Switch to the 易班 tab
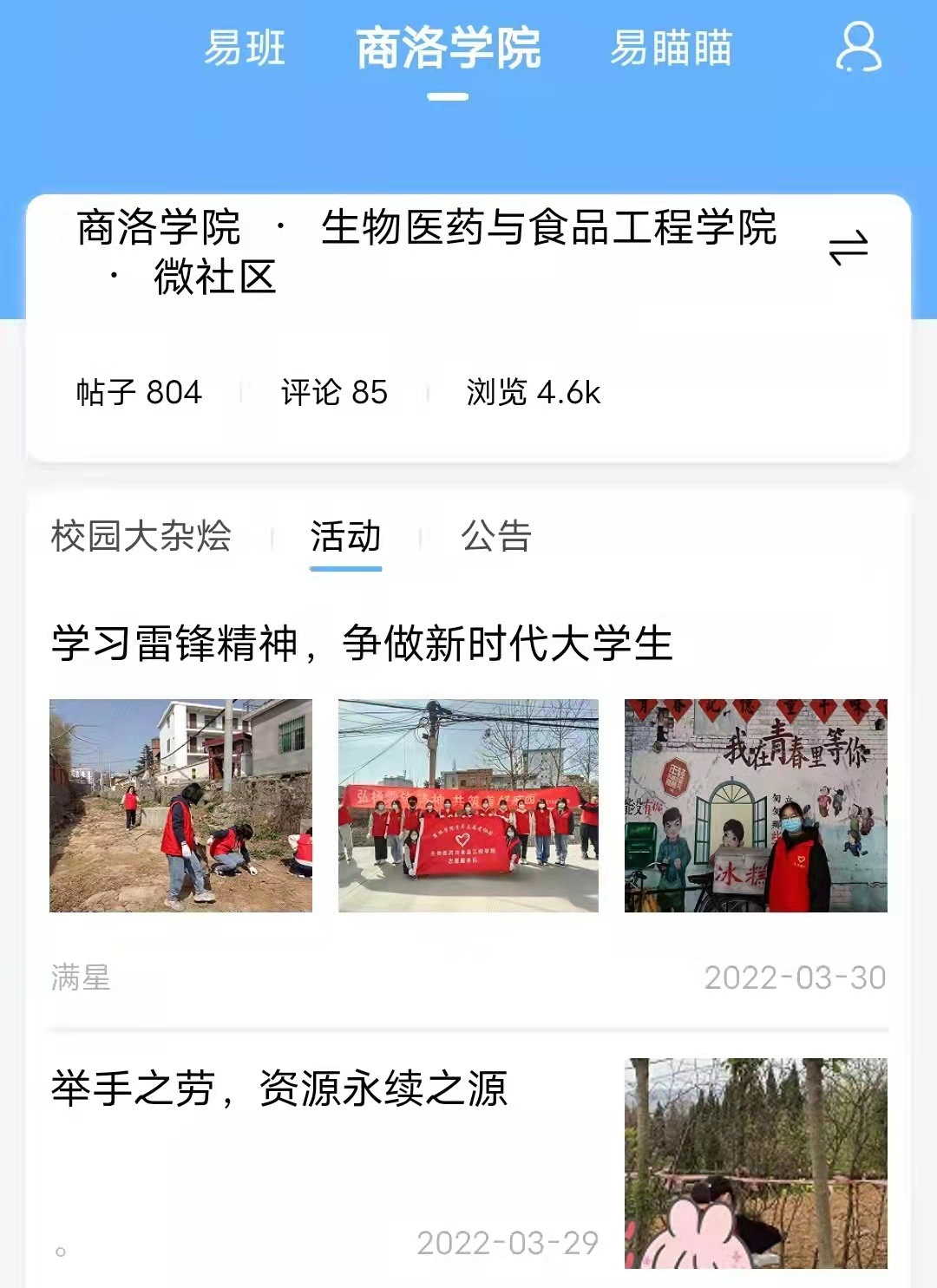Screen dimensions: 937x1288 [x=245, y=48]
